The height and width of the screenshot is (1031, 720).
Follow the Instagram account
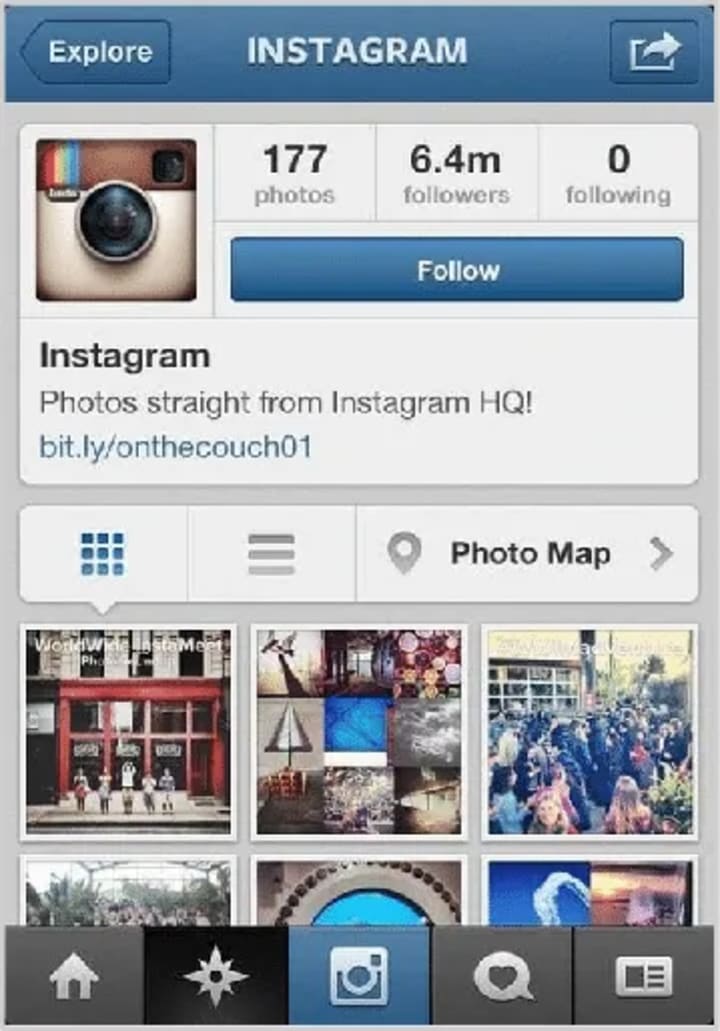[457, 270]
